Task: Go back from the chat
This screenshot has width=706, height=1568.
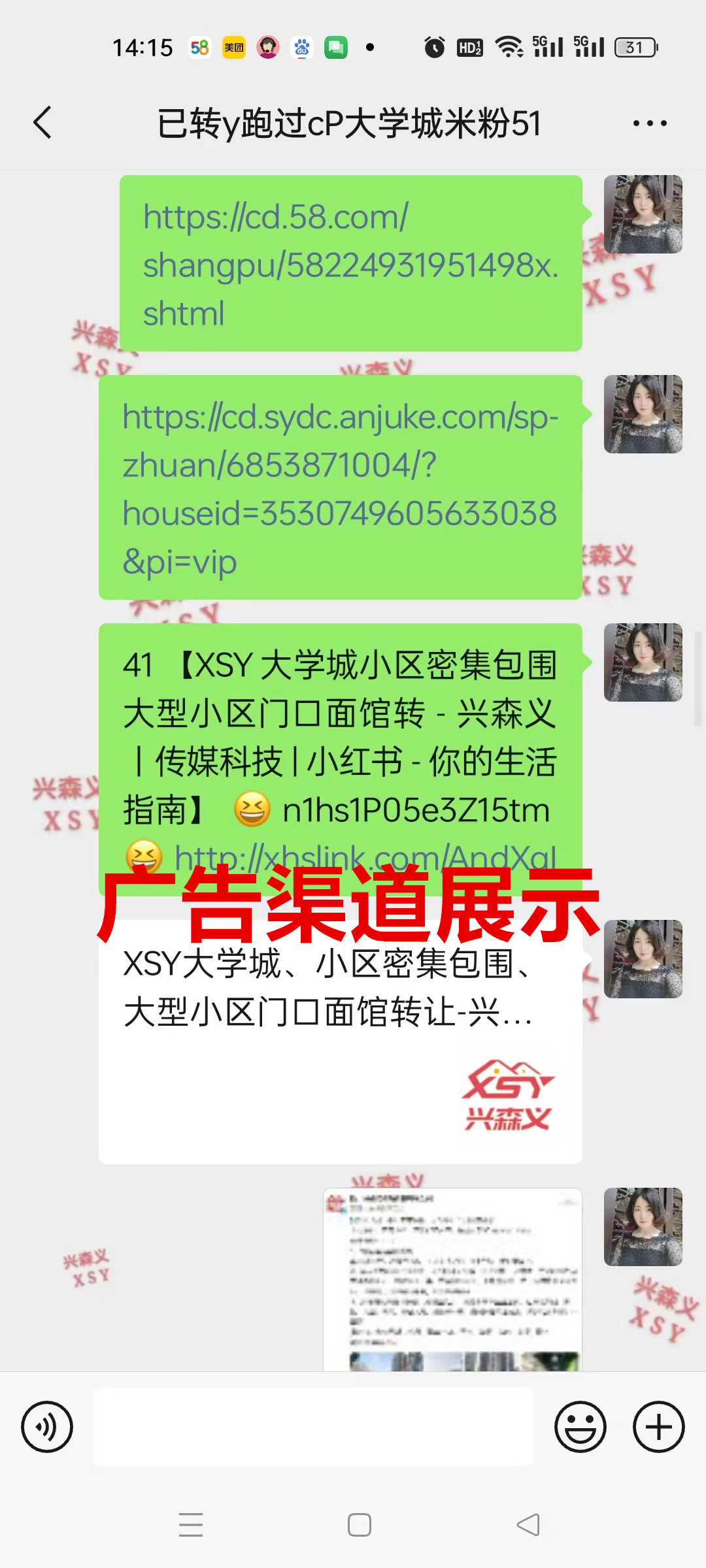Action: pyautogui.click(x=43, y=123)
